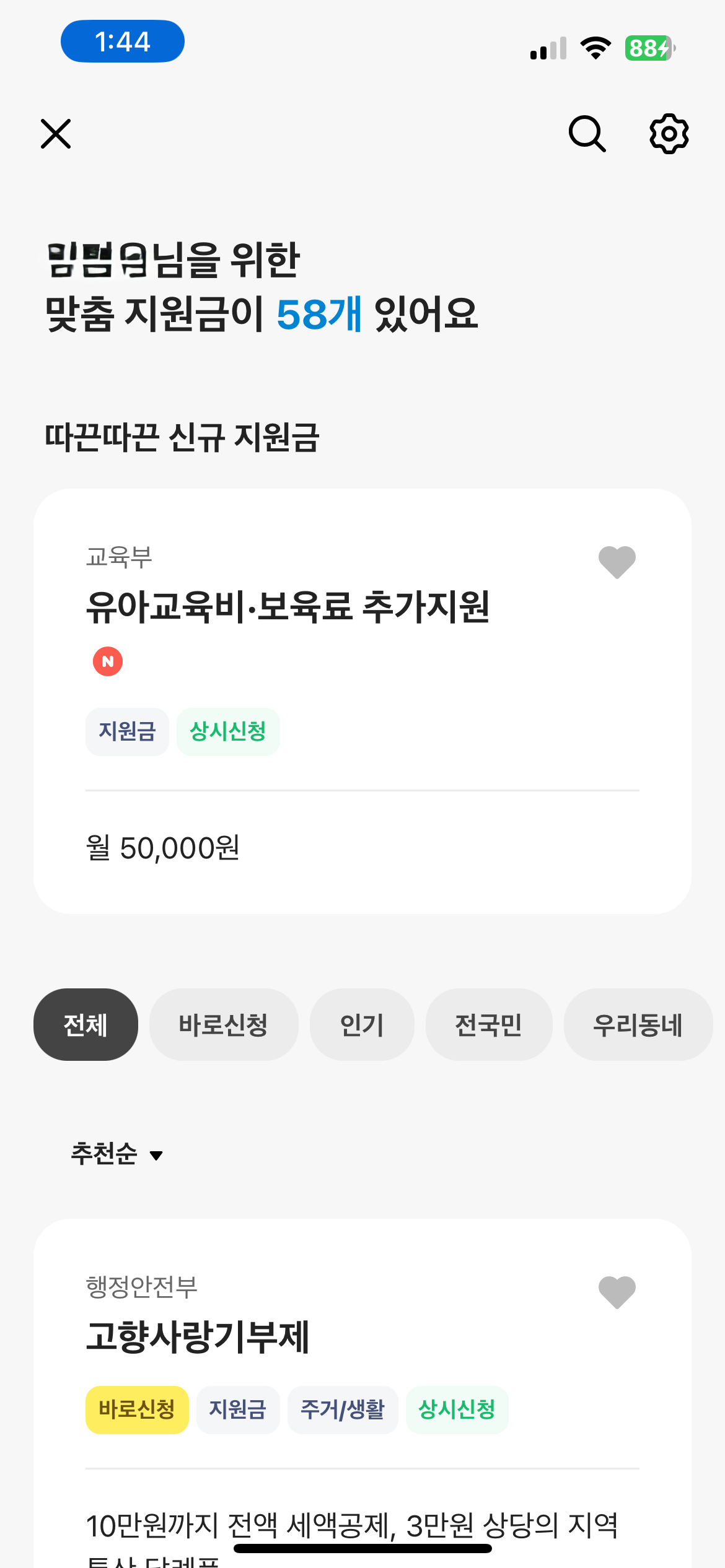Tap the blue 1:44 time pill
The width and height of the screenshot is (725, 1568).
click(x=122, y=41)
